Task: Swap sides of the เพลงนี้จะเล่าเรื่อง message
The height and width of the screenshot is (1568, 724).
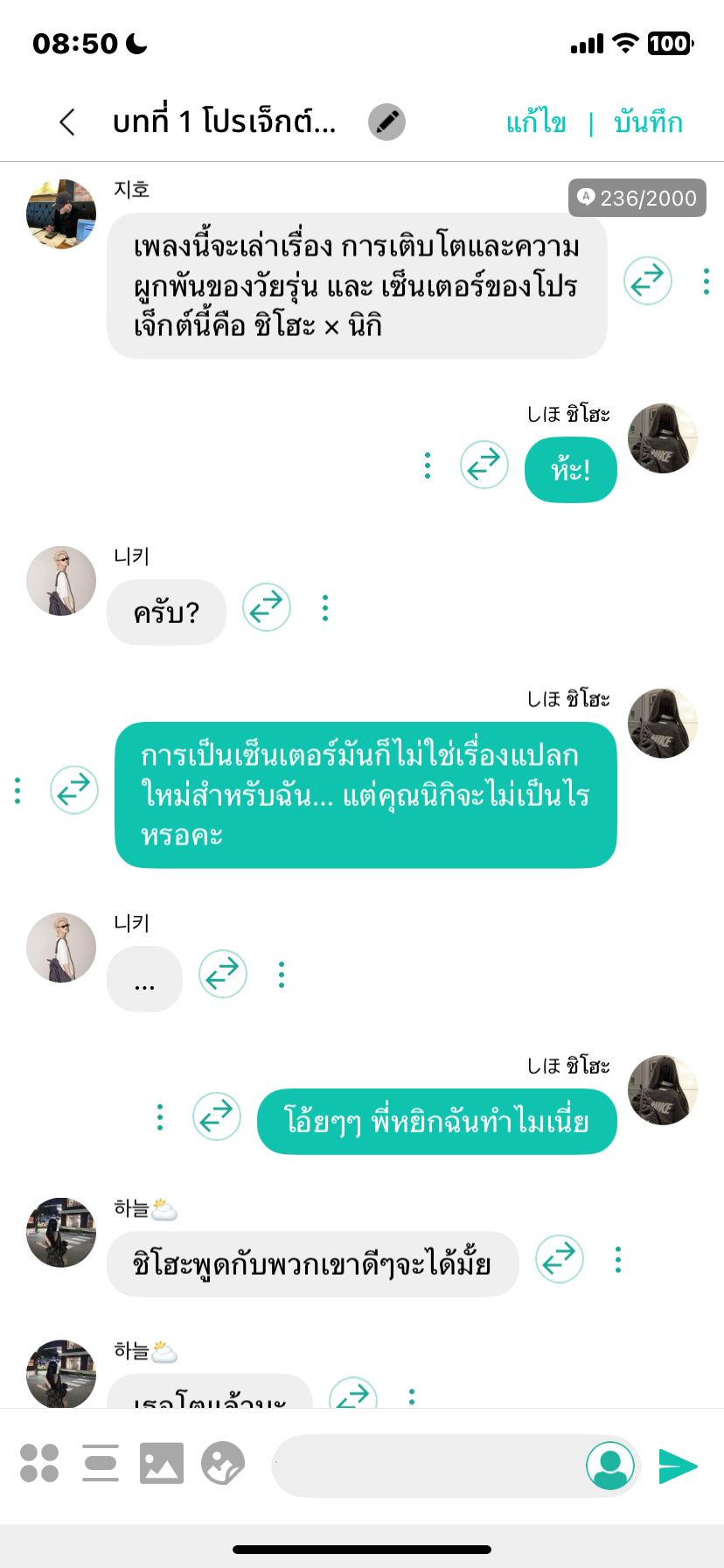Action: 647,281
